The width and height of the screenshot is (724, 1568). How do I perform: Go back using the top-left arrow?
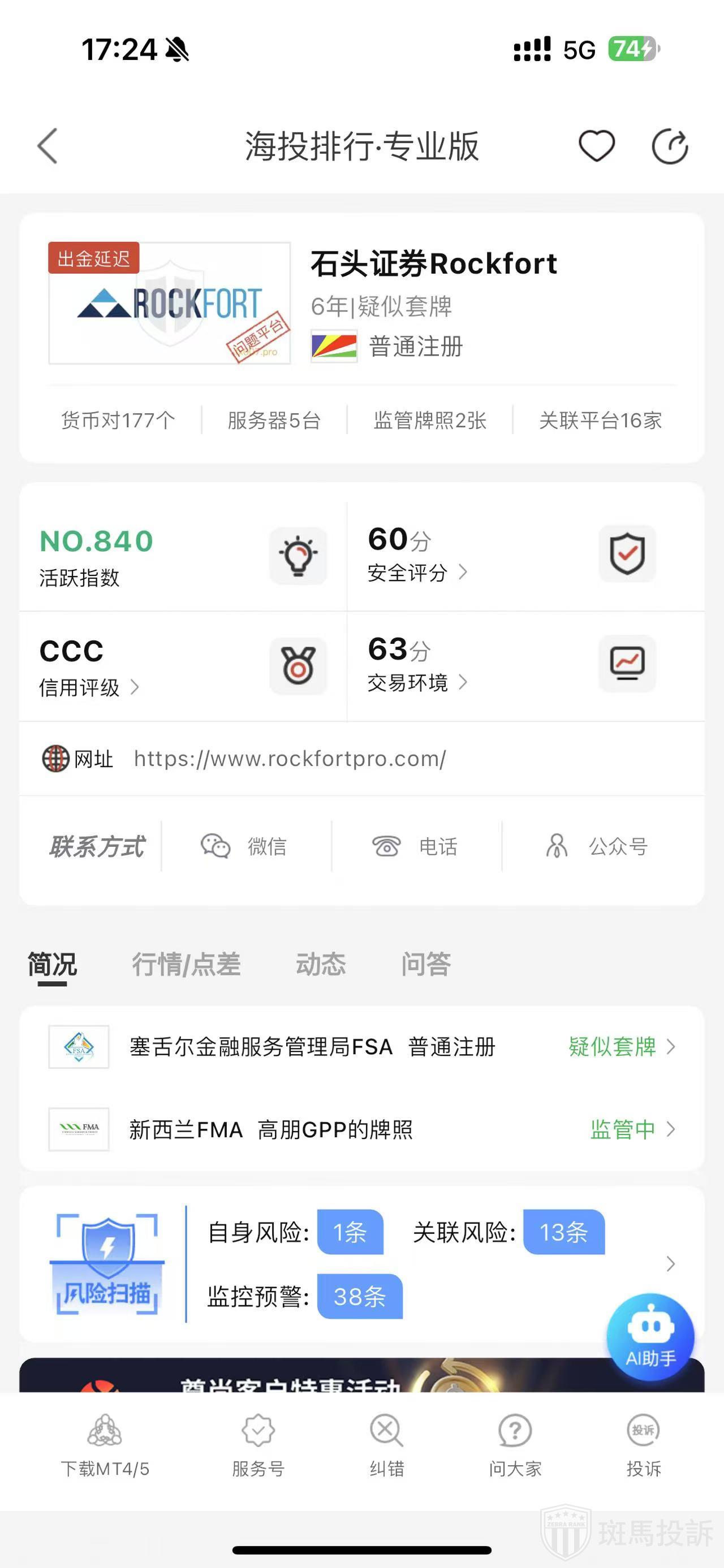[x=48, y=146]
